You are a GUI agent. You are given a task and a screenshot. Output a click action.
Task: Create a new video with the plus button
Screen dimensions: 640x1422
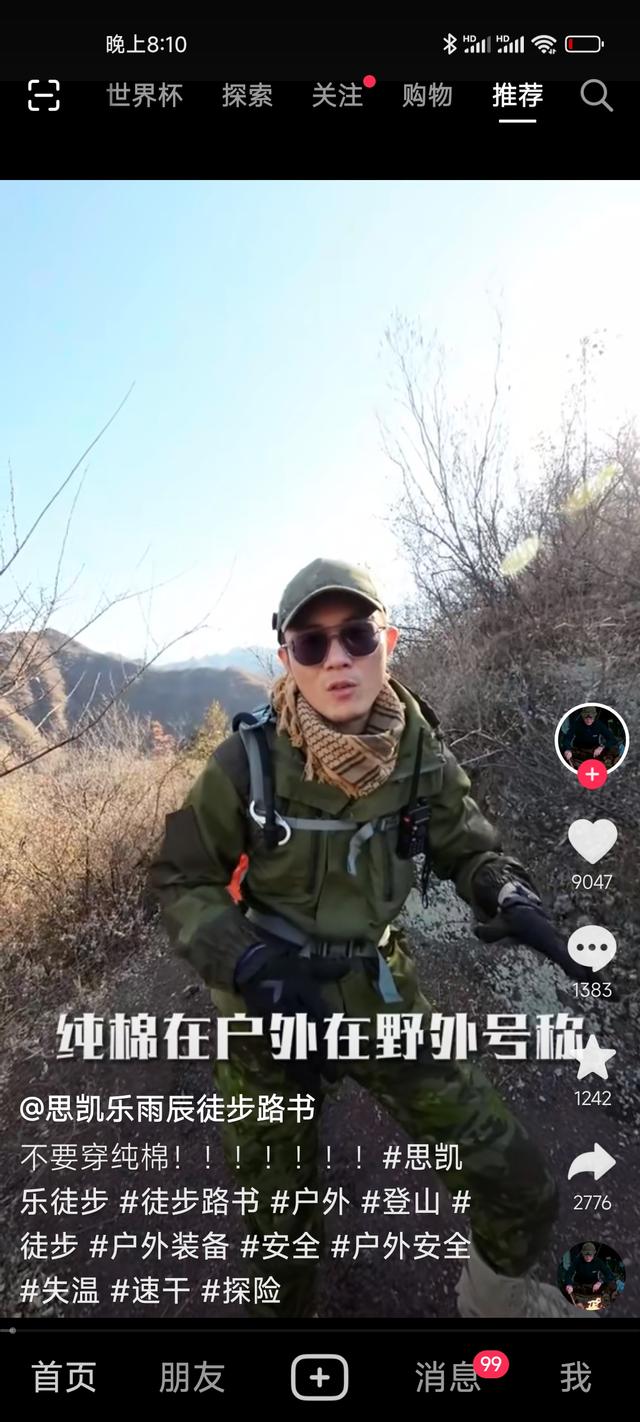point(320,1377)
